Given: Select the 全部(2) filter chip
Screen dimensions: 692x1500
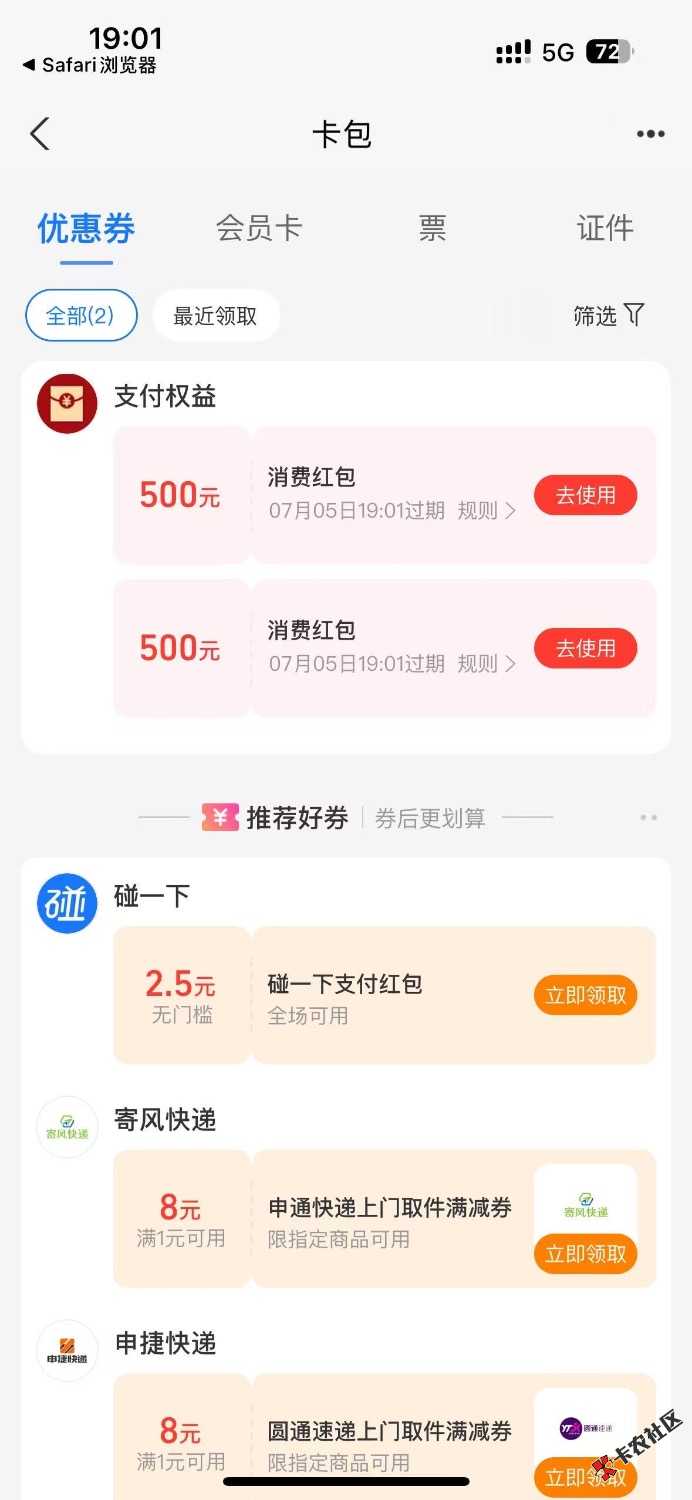Looking at the screenshot, I should [80, 316].
